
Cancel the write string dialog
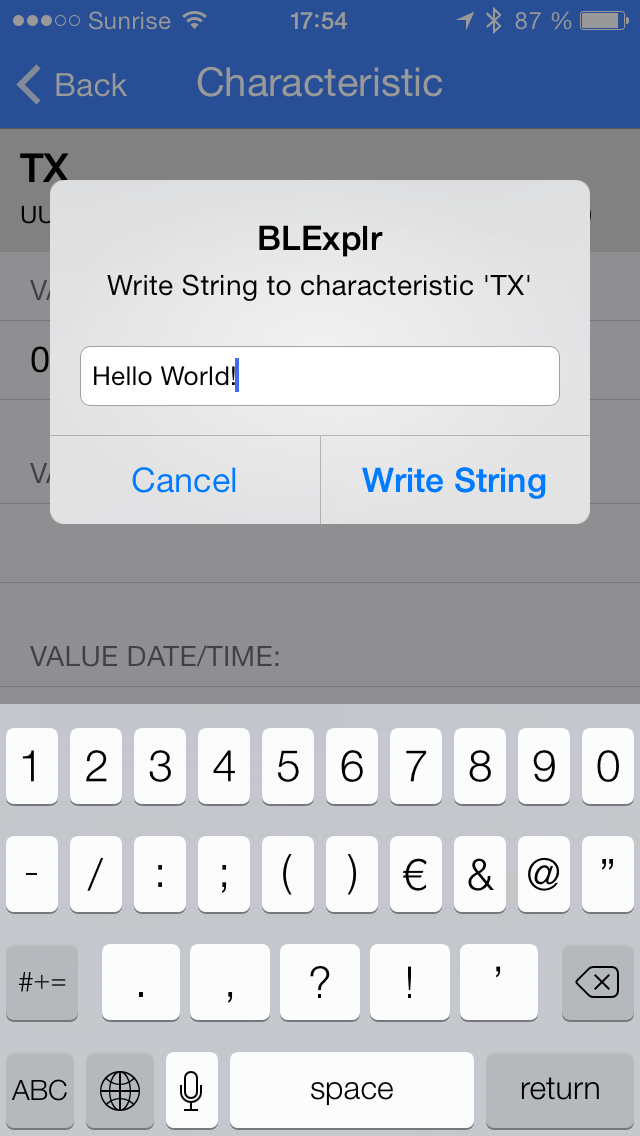pos(185,480)
